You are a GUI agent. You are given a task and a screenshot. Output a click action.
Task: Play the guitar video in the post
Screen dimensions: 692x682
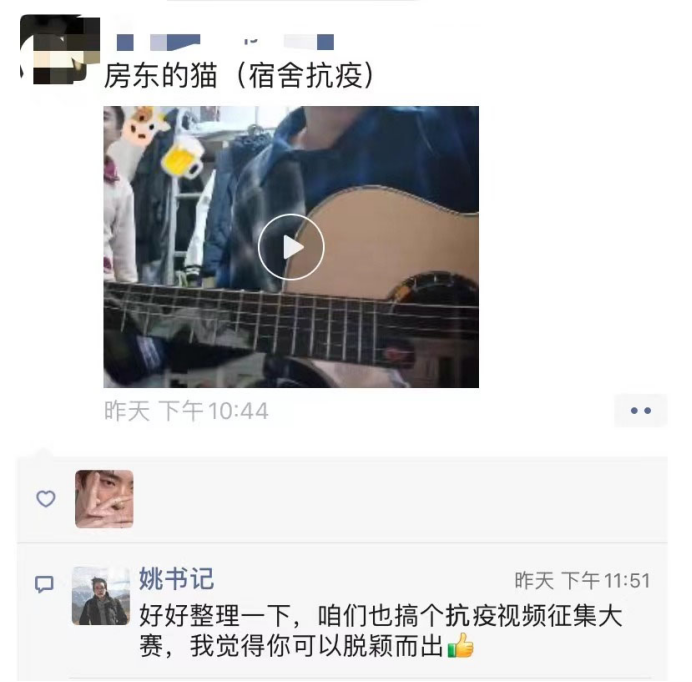[291, 247]
